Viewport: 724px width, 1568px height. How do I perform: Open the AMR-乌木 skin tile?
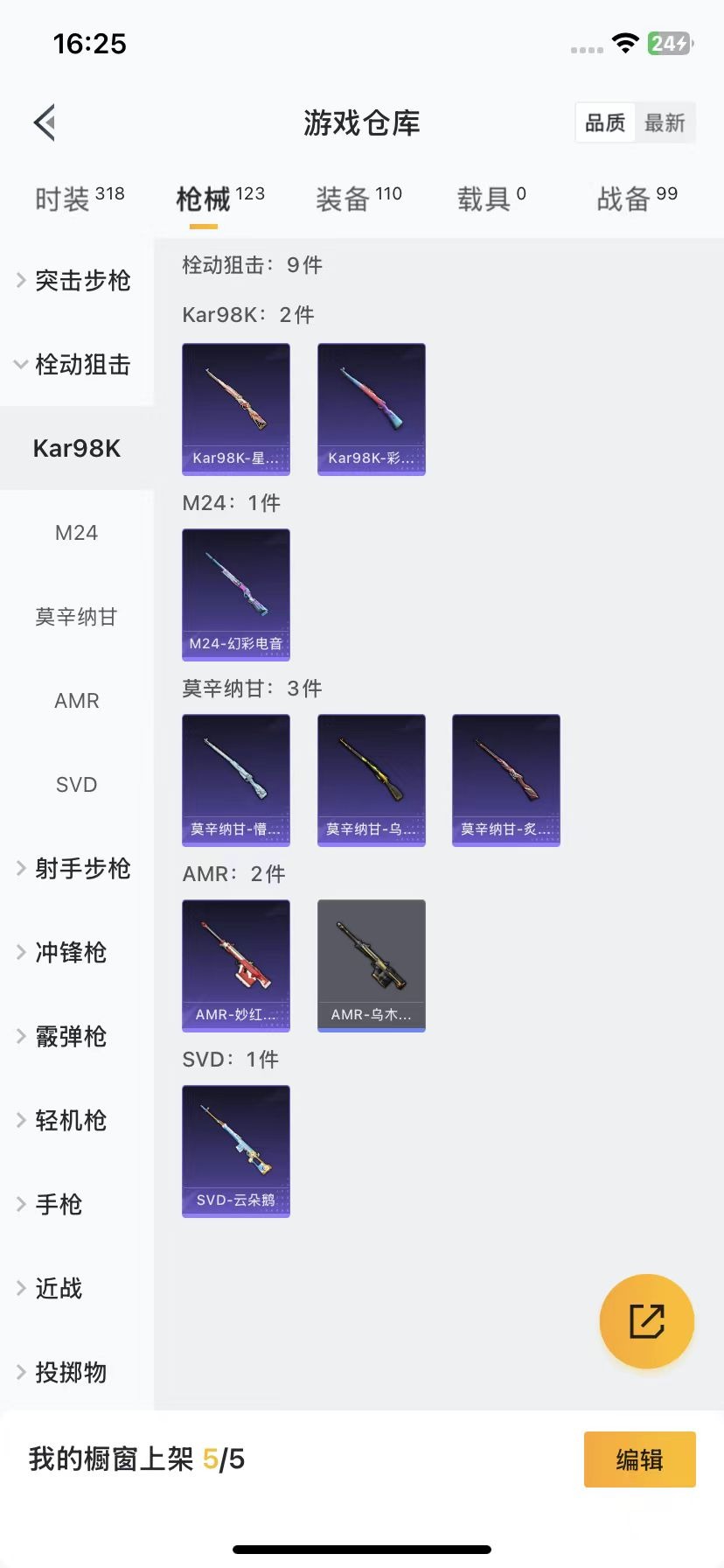(x=371, y=965)
